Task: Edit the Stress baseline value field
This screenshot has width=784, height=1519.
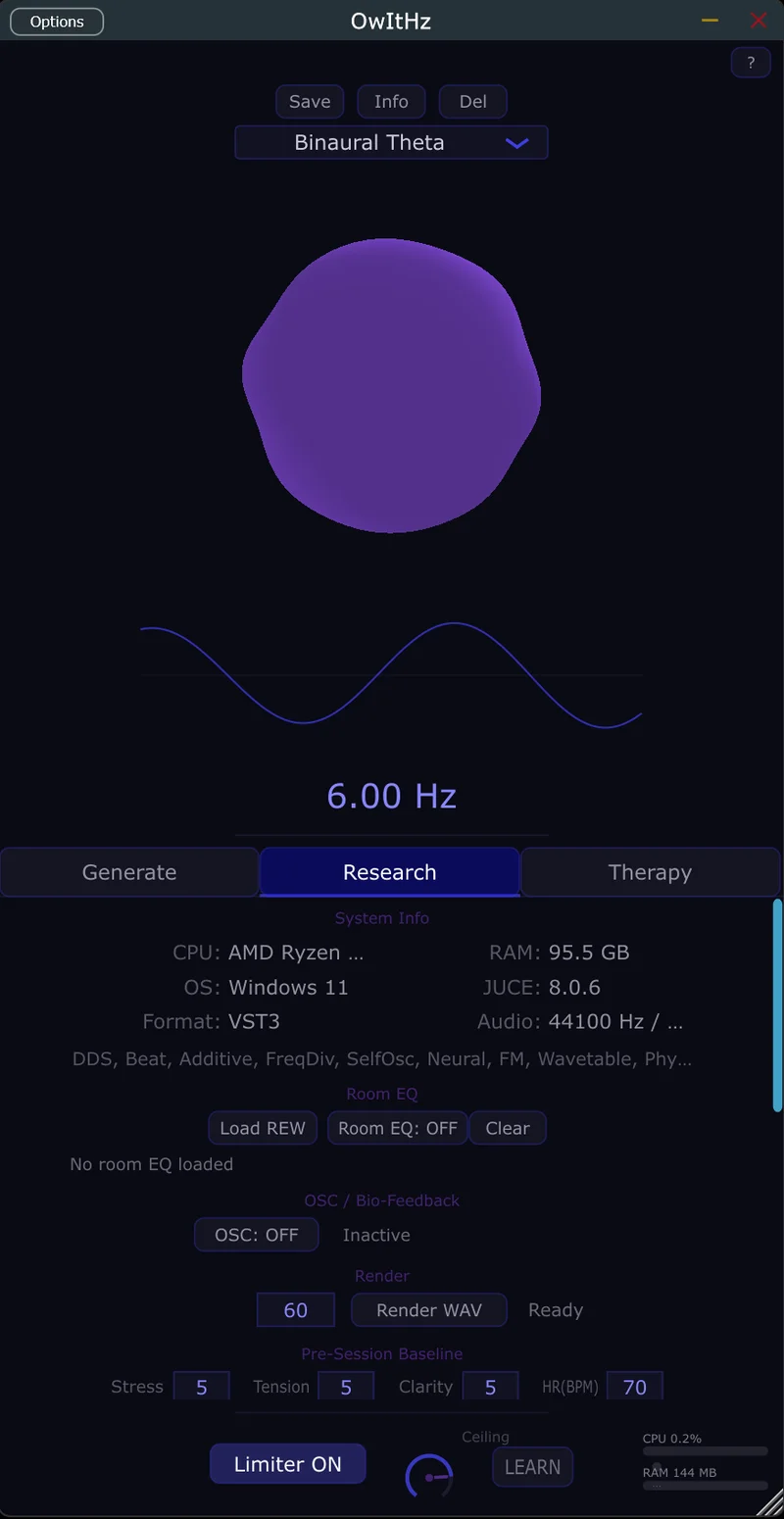Action: [x=201, y=1386]
